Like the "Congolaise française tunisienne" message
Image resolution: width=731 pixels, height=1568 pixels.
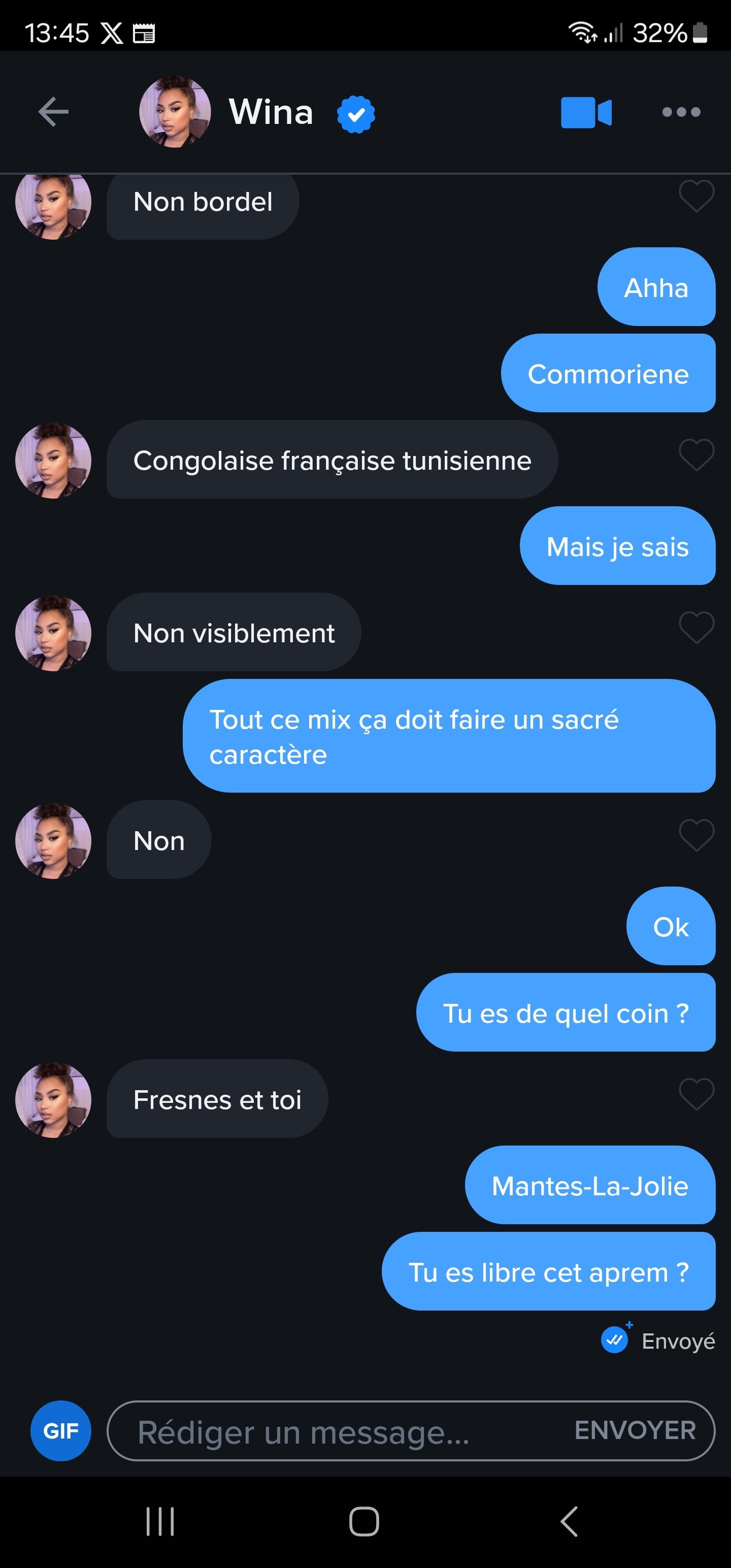click(x=695, y=454)
